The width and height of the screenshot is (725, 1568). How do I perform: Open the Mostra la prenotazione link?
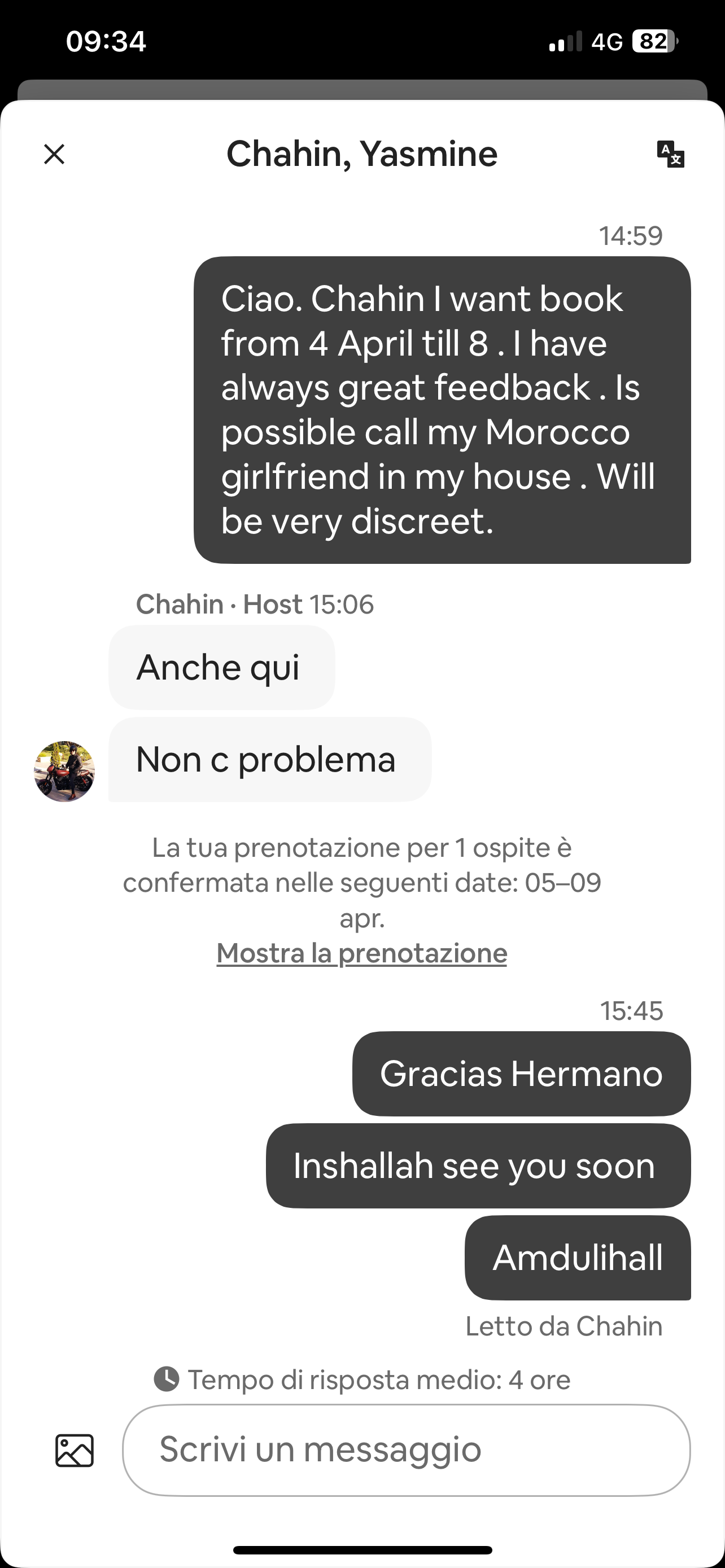pos(361,953)
